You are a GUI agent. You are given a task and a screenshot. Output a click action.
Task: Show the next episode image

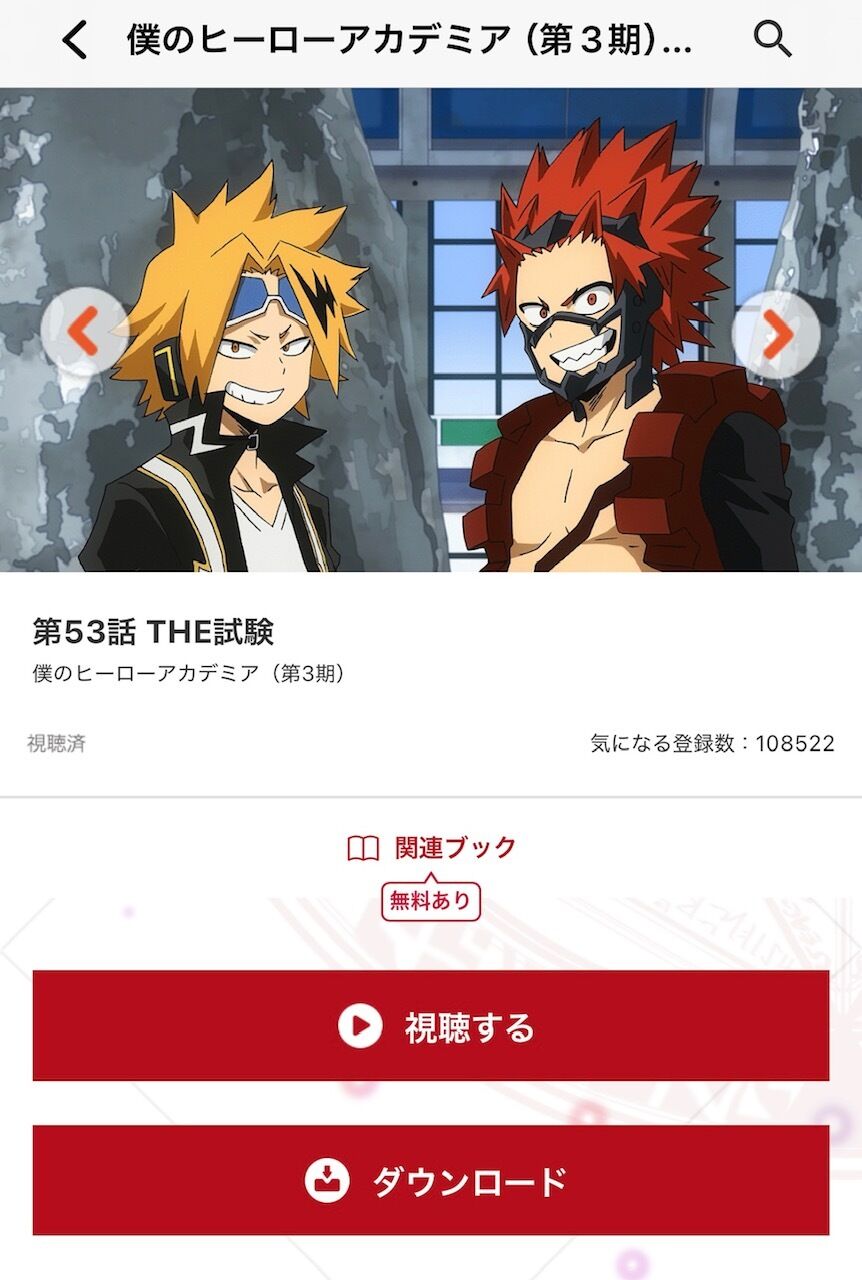pos(776,335)
